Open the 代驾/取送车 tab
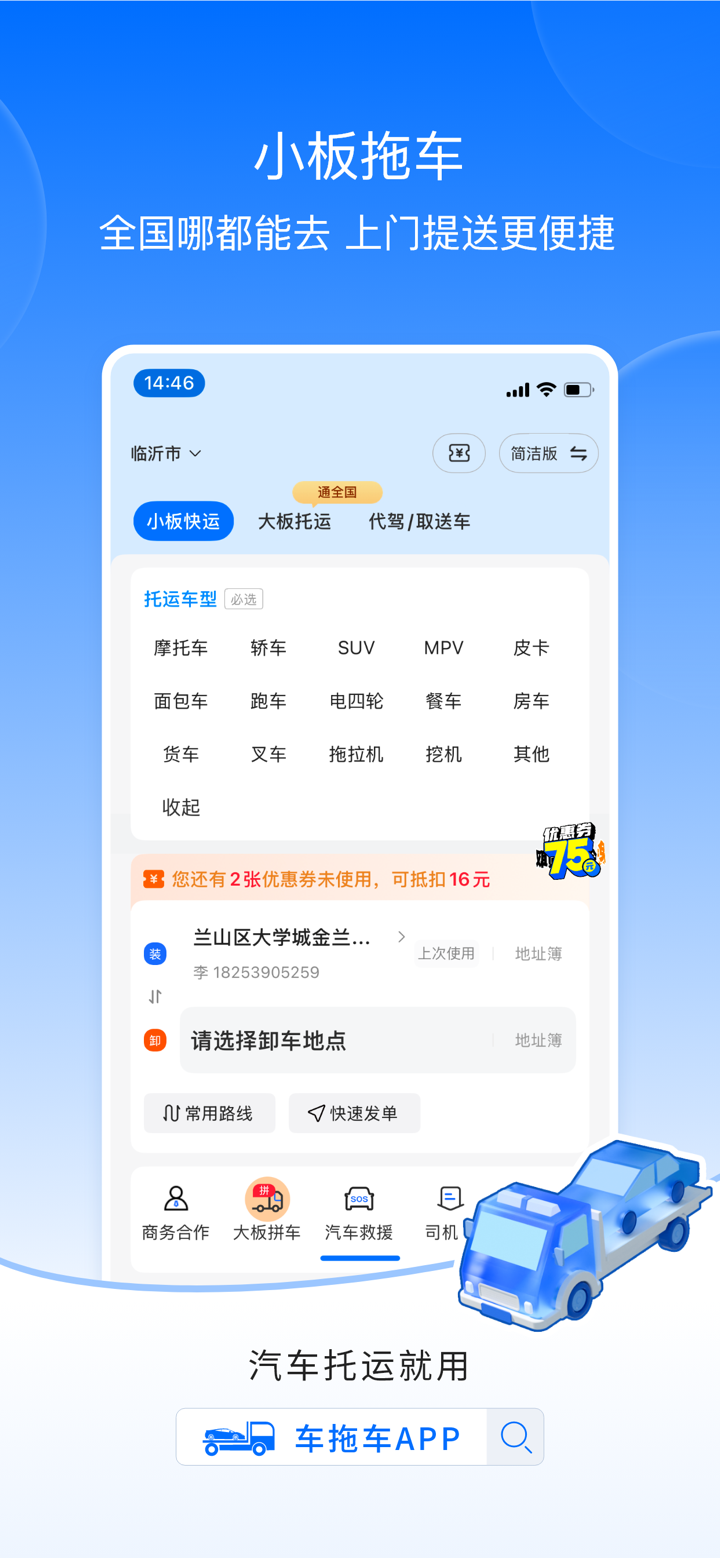This screenshot has height=1558, width=720. pos(419,521)
